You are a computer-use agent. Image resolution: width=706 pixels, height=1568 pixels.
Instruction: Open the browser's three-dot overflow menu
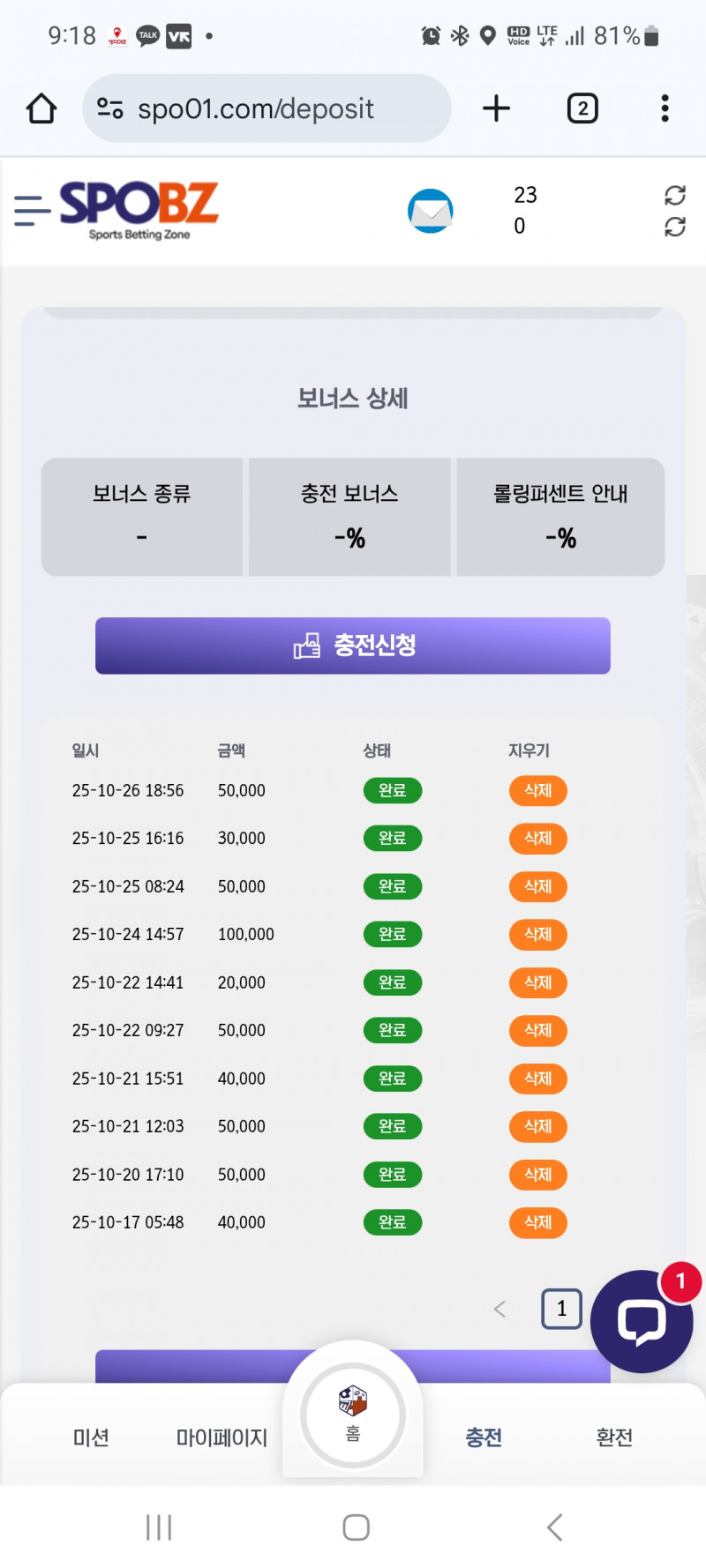(x=665, y=108)
